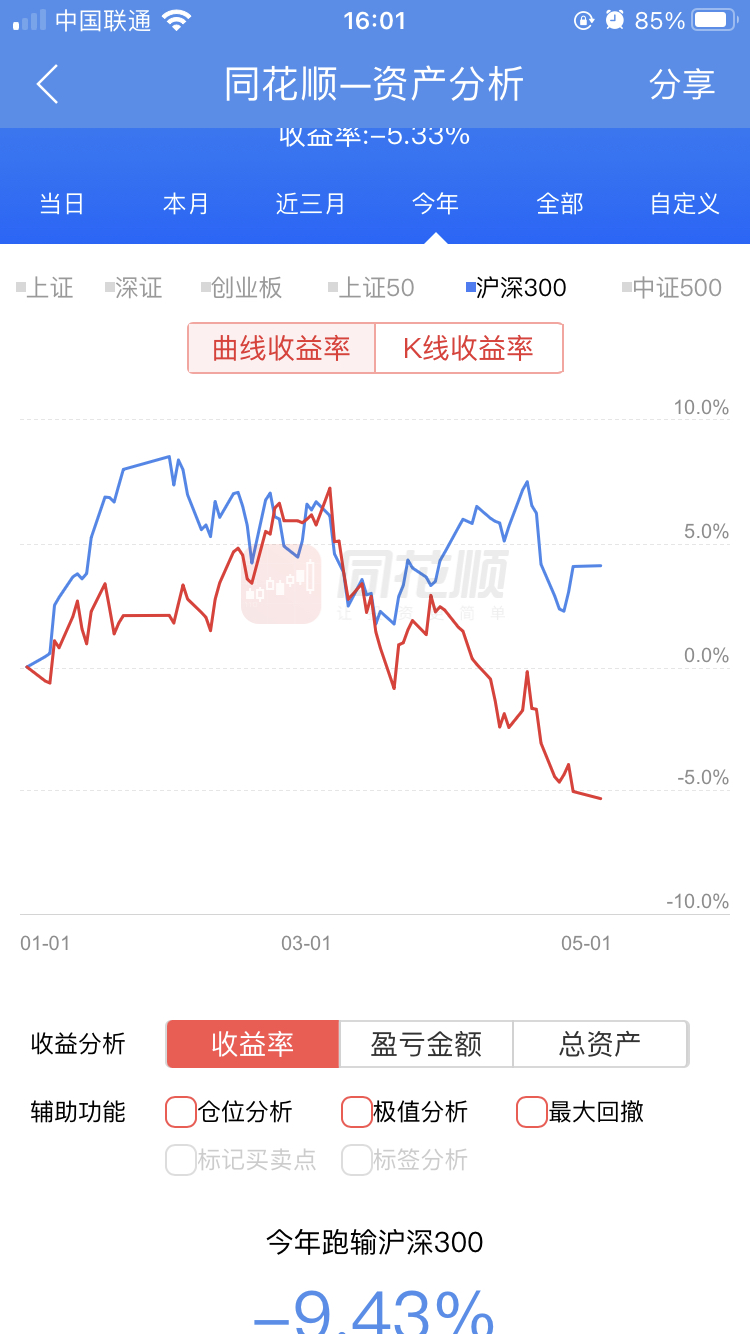Viewport: 750px width, 1334px height.
Task: Switch analysis to 盈亏金额
Action: click(x=426, y=1045)
